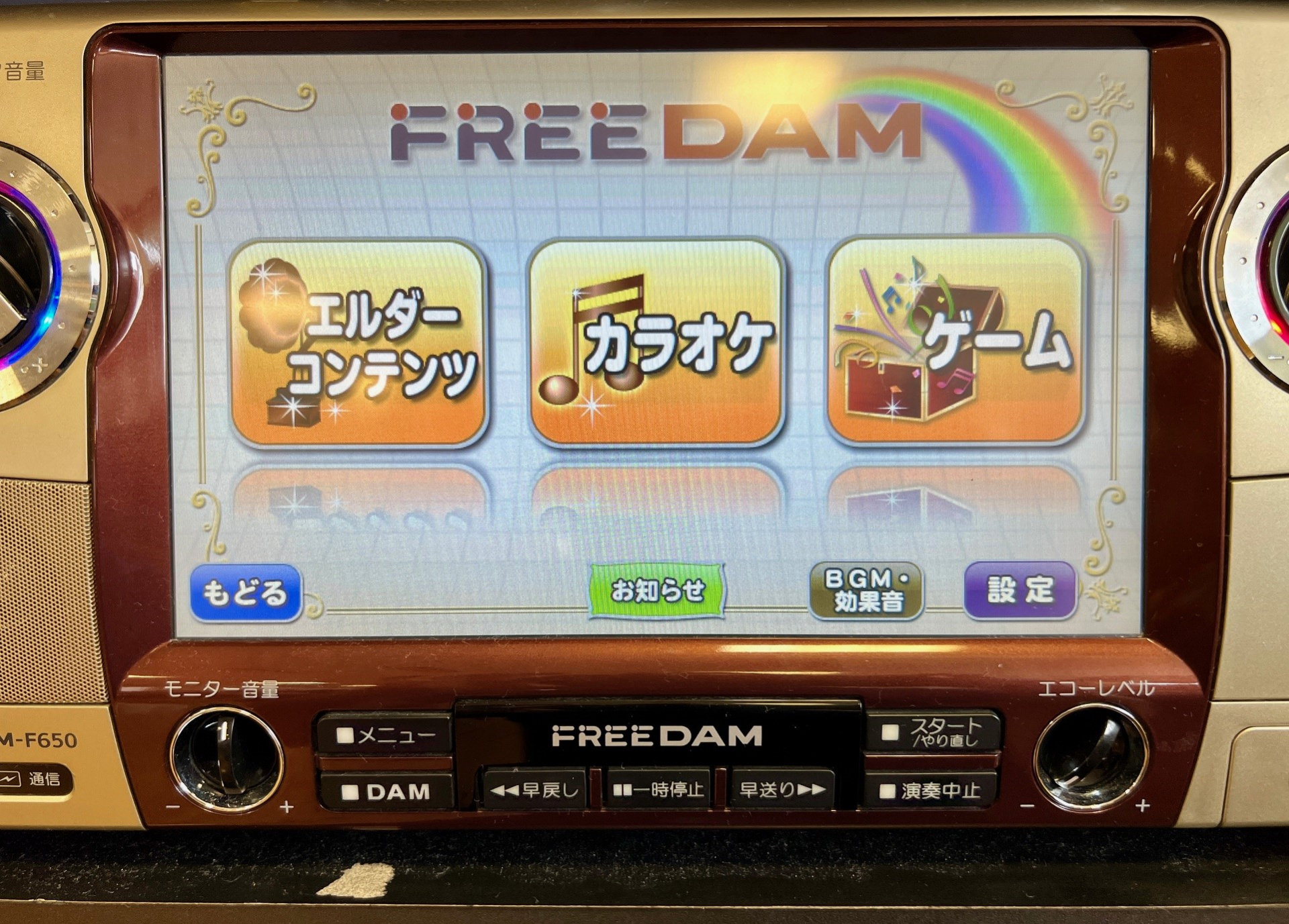
Task: Go back with もどる button
Action: point(246,593)
